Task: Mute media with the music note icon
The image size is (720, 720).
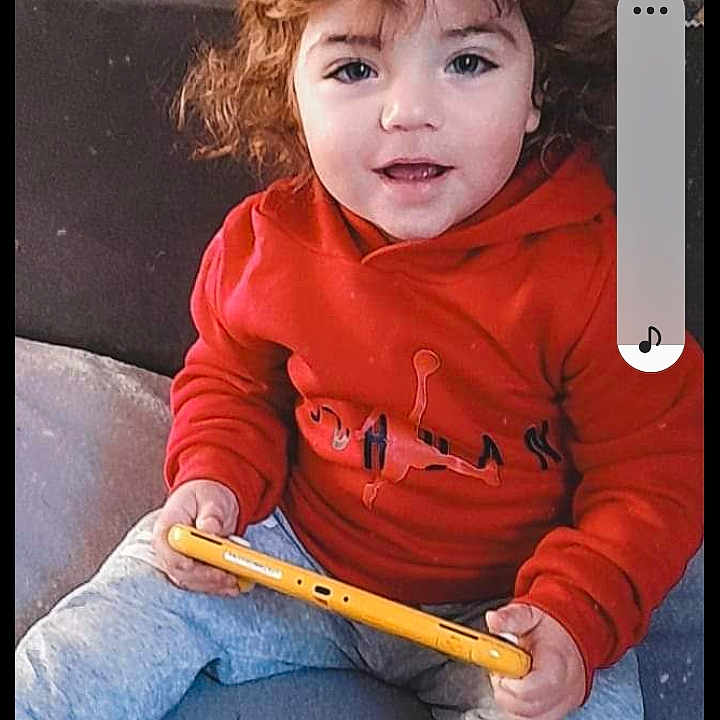Action: (650, 340)
